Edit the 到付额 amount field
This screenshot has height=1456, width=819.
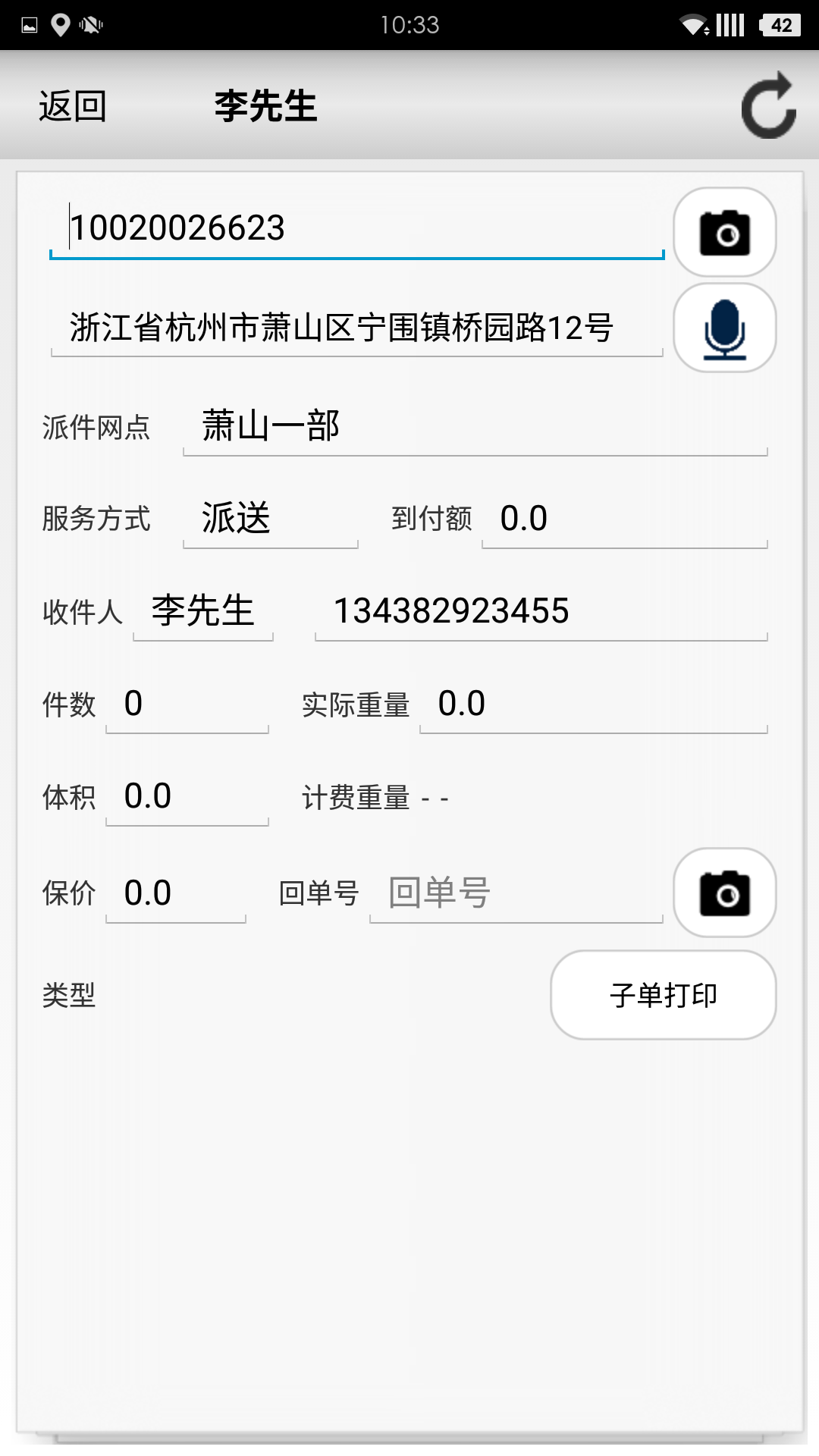pos(624,519)
